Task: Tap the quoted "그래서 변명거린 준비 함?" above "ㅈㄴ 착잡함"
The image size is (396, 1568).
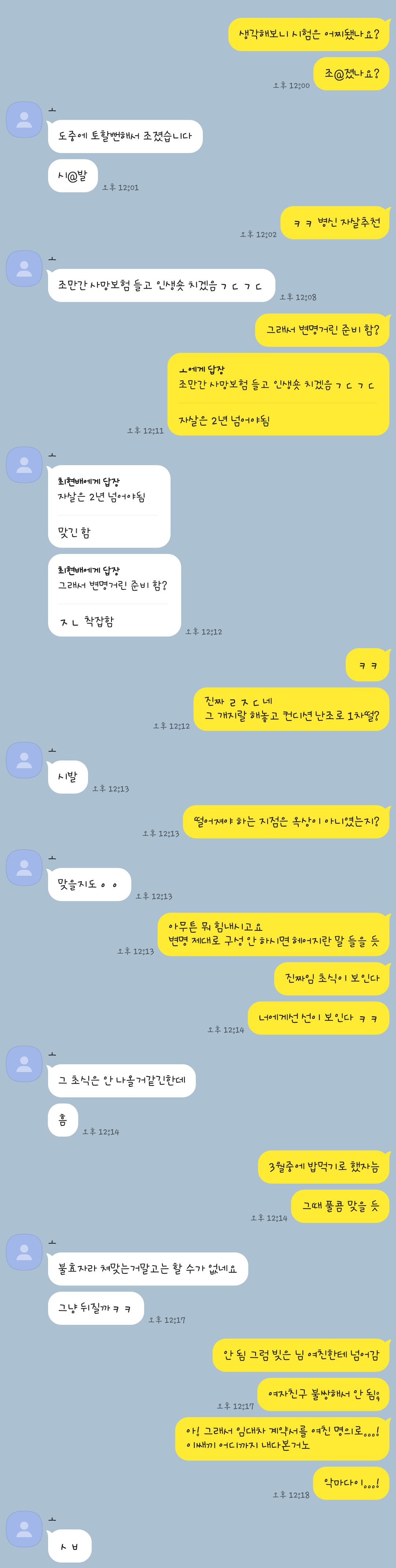Action: point(113,579)
